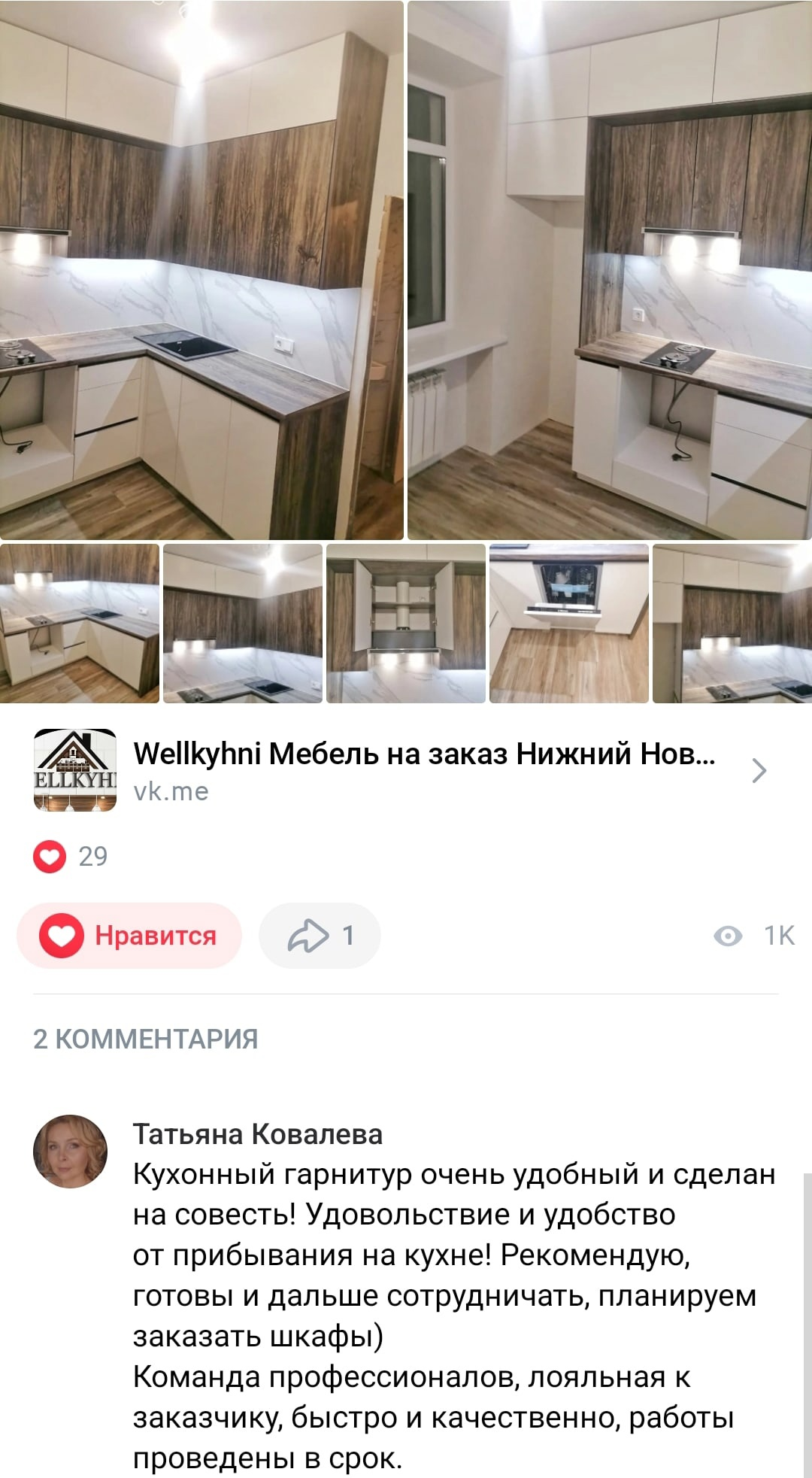
Task: Open Татьяна Ковалева's profile avatar
Action: [x=71, y=1152]
